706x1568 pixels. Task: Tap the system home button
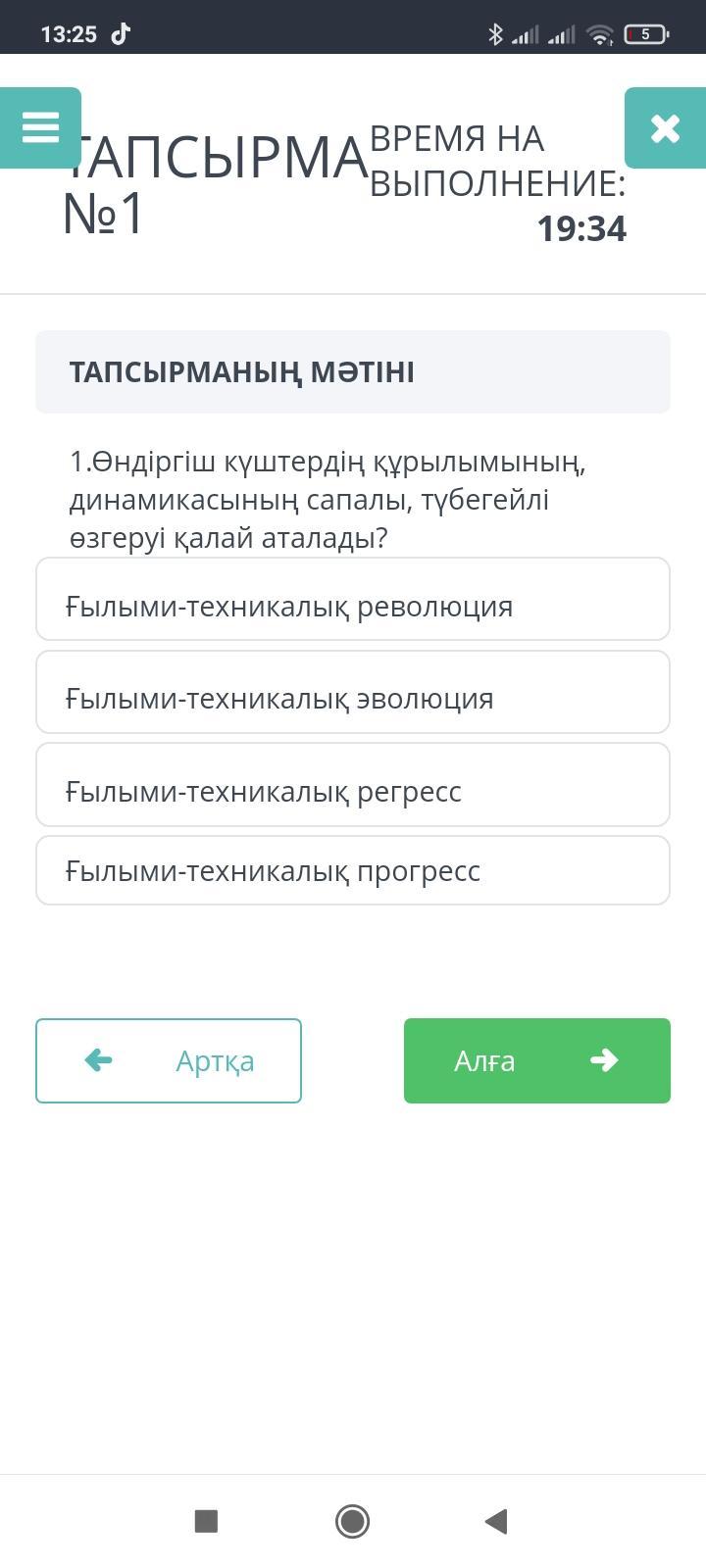point(352,1521)
